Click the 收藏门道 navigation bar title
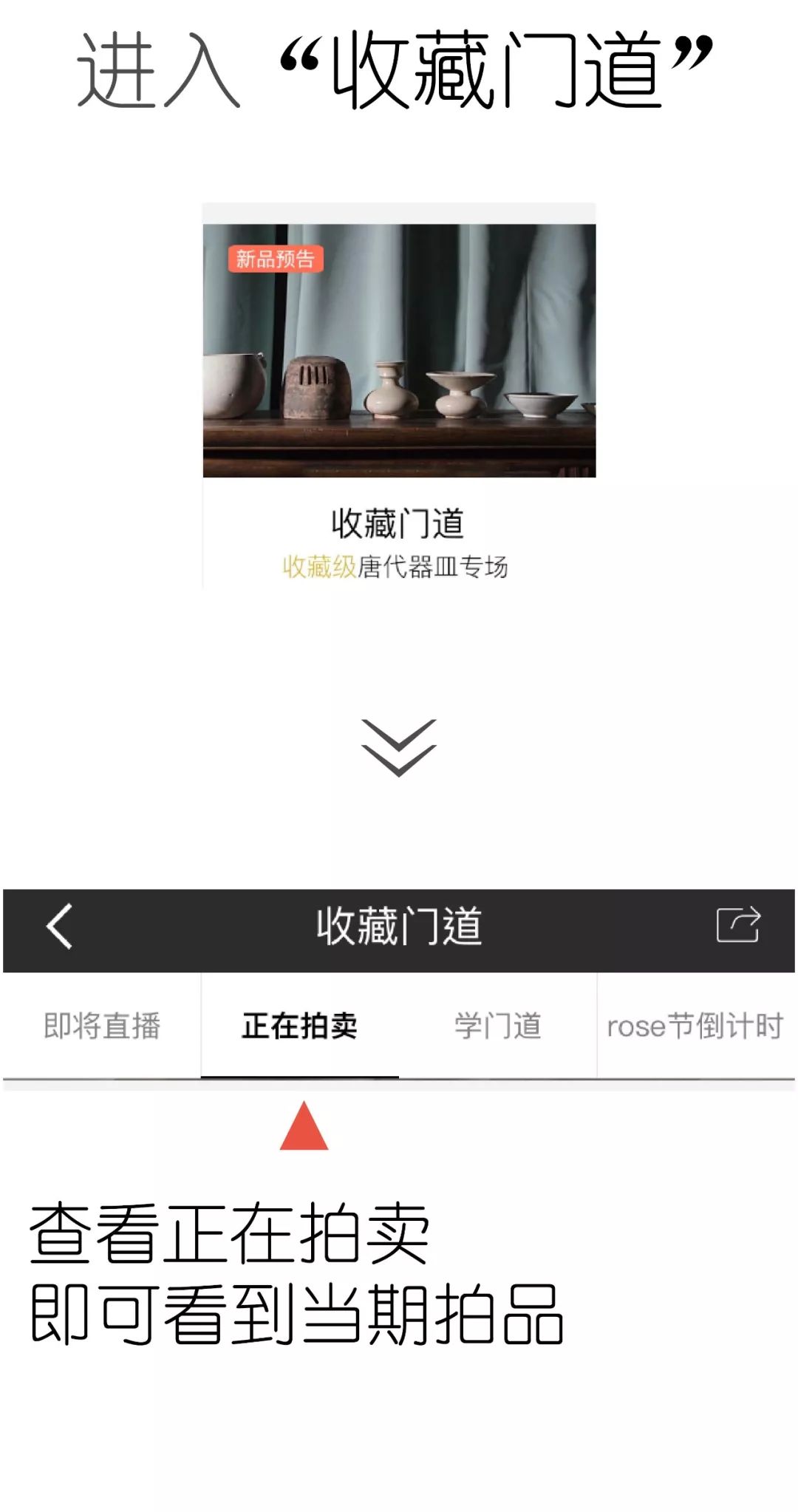Viewport: 798px width, 1512px height. 399,925
